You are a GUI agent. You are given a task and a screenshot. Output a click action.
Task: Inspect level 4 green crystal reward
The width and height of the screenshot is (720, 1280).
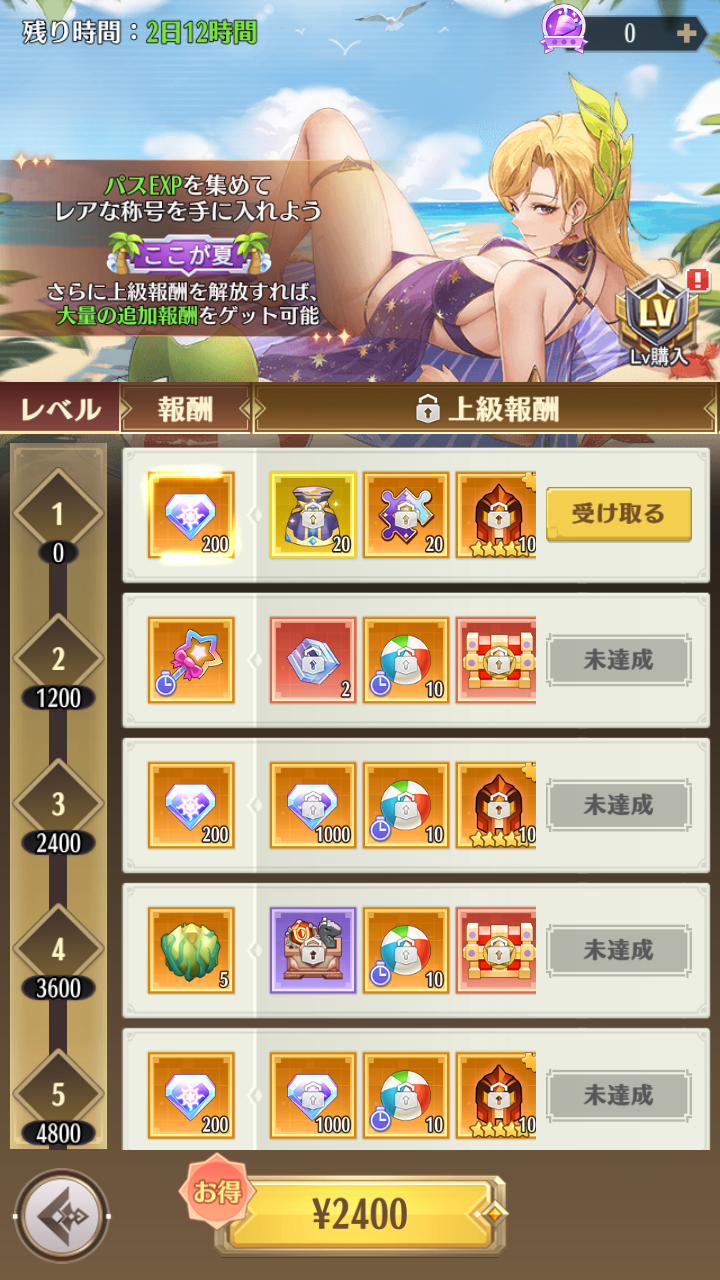pyautogui.click(x=191, y=950)
